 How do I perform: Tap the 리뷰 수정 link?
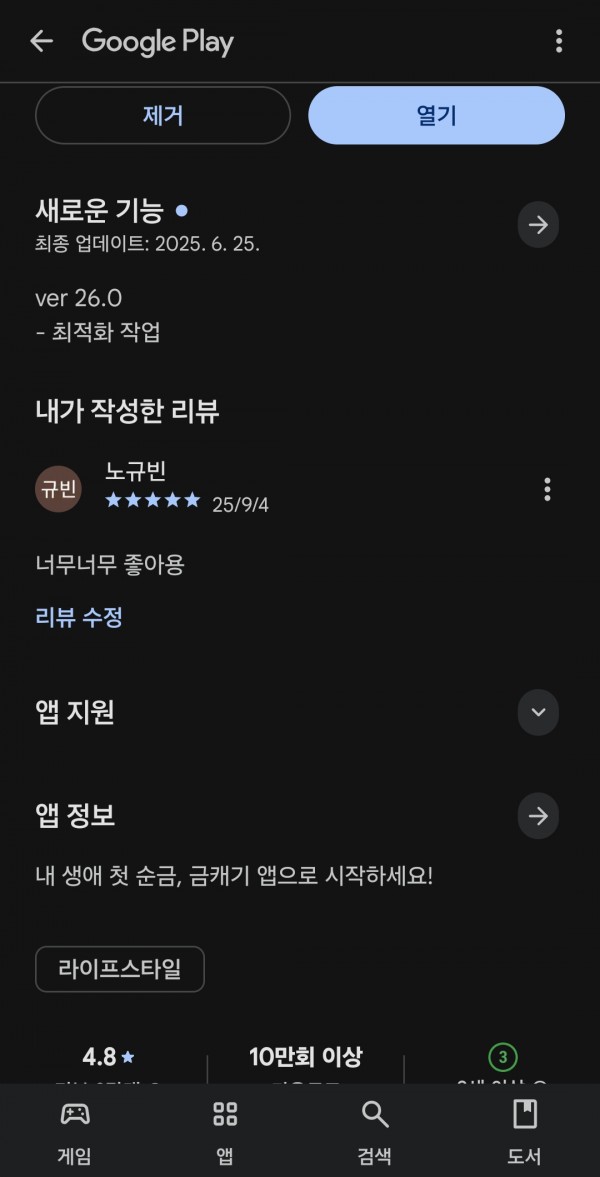coord(79,618)
